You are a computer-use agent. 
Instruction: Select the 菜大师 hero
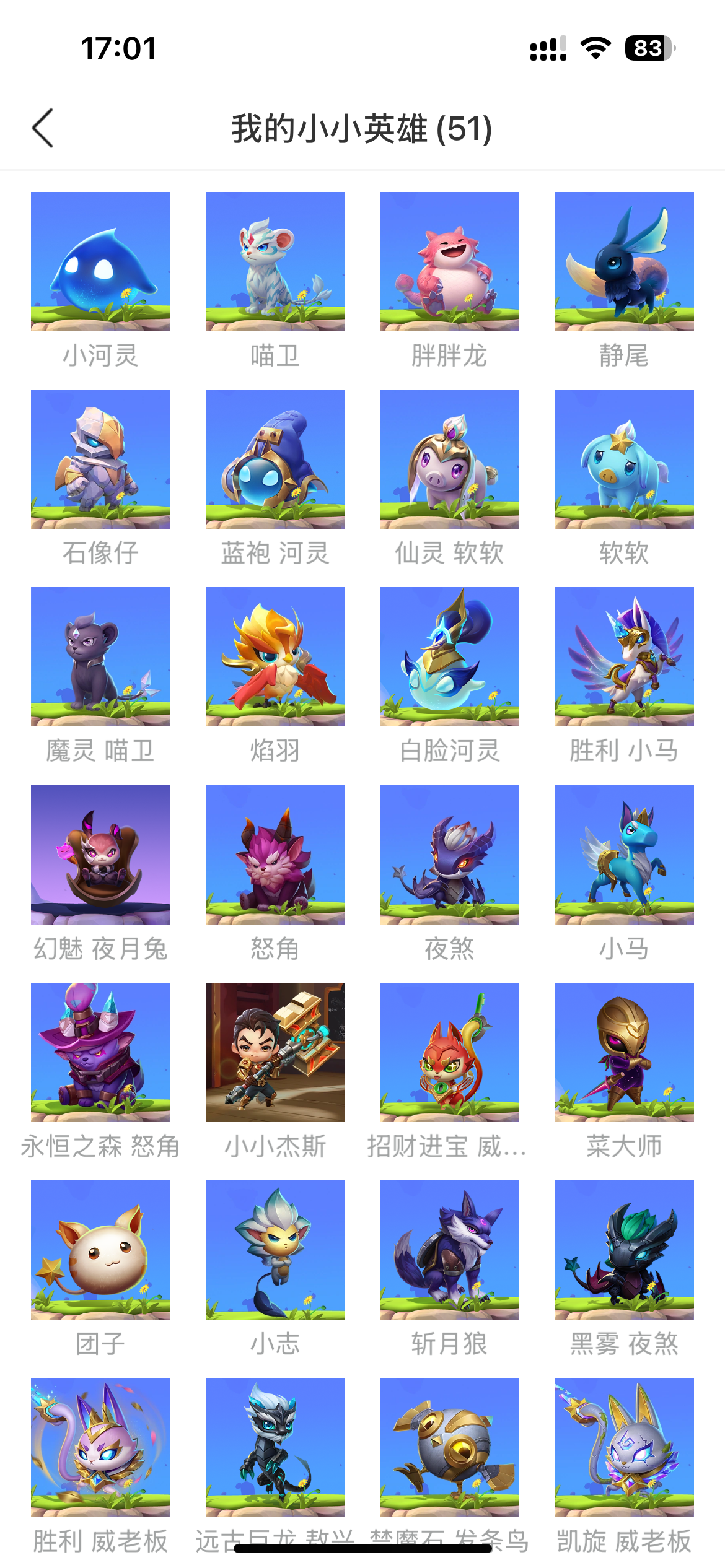point(624,1052)
